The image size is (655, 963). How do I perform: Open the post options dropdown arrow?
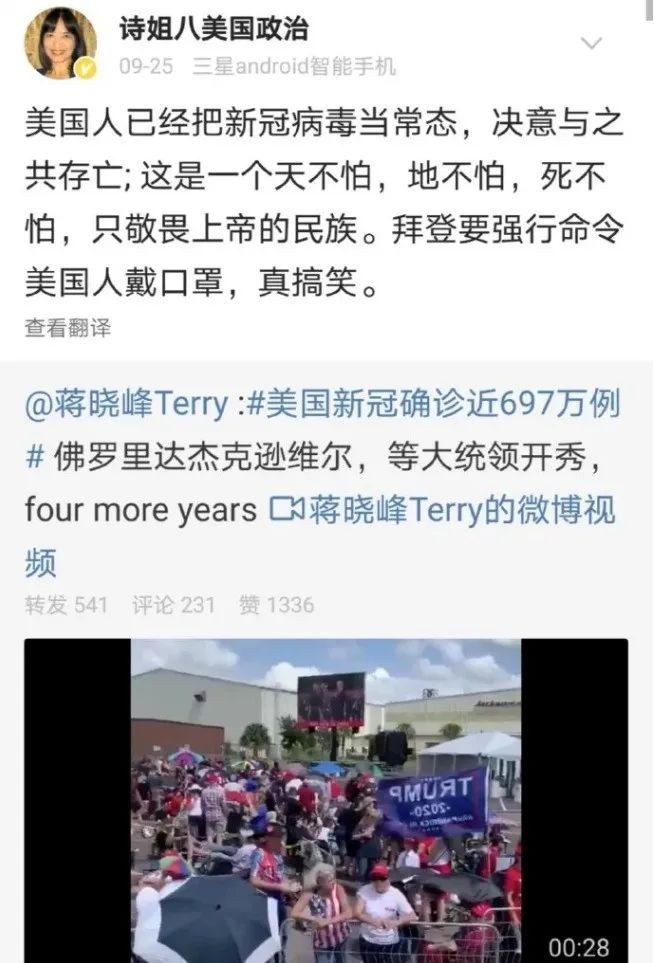click(x=592, y=44)
